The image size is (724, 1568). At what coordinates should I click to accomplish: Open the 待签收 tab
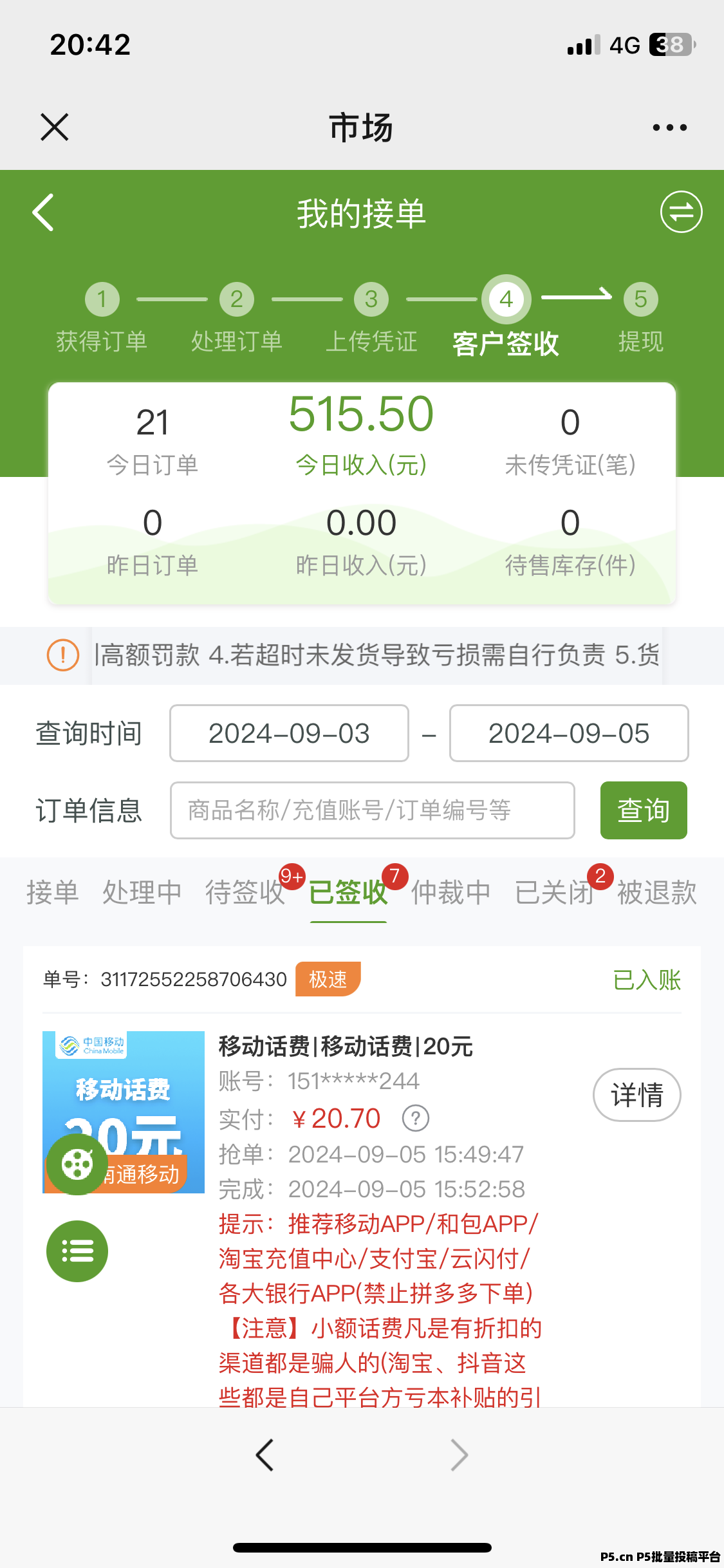pyautogui.click(x=245, y=893)
